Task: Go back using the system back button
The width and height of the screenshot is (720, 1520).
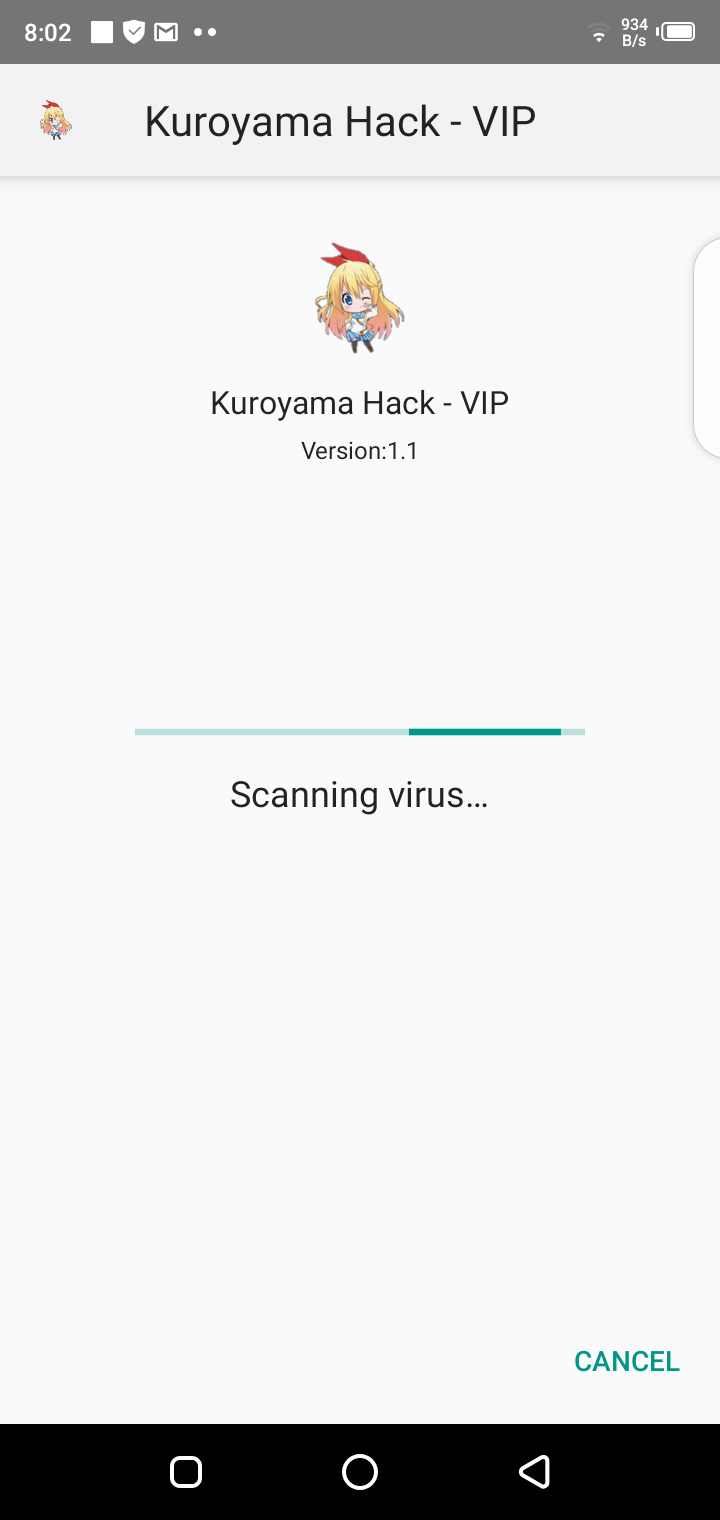Action: point(534,1471)
